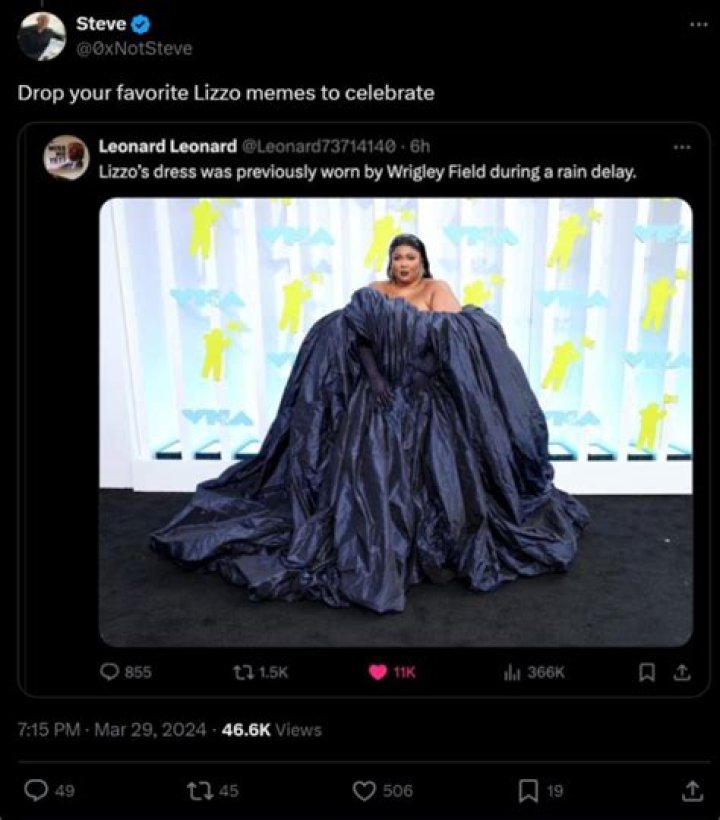Screen dimensions: 720x820
Task: Open the @0xNotSteve profile handle
Action: pyautogui.click(x=134, y=48)
